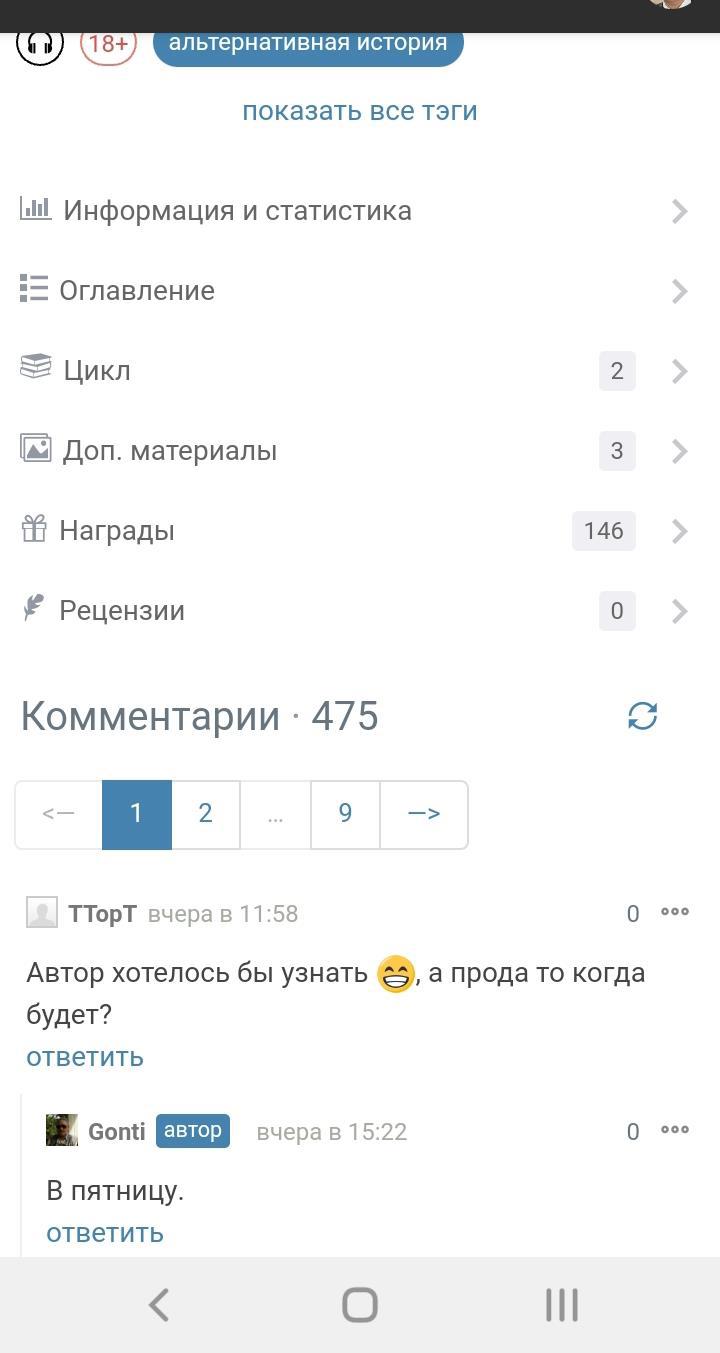Open the 'Рецензии' reviews row
The image size is (720, 1353).
coord(122,611)
